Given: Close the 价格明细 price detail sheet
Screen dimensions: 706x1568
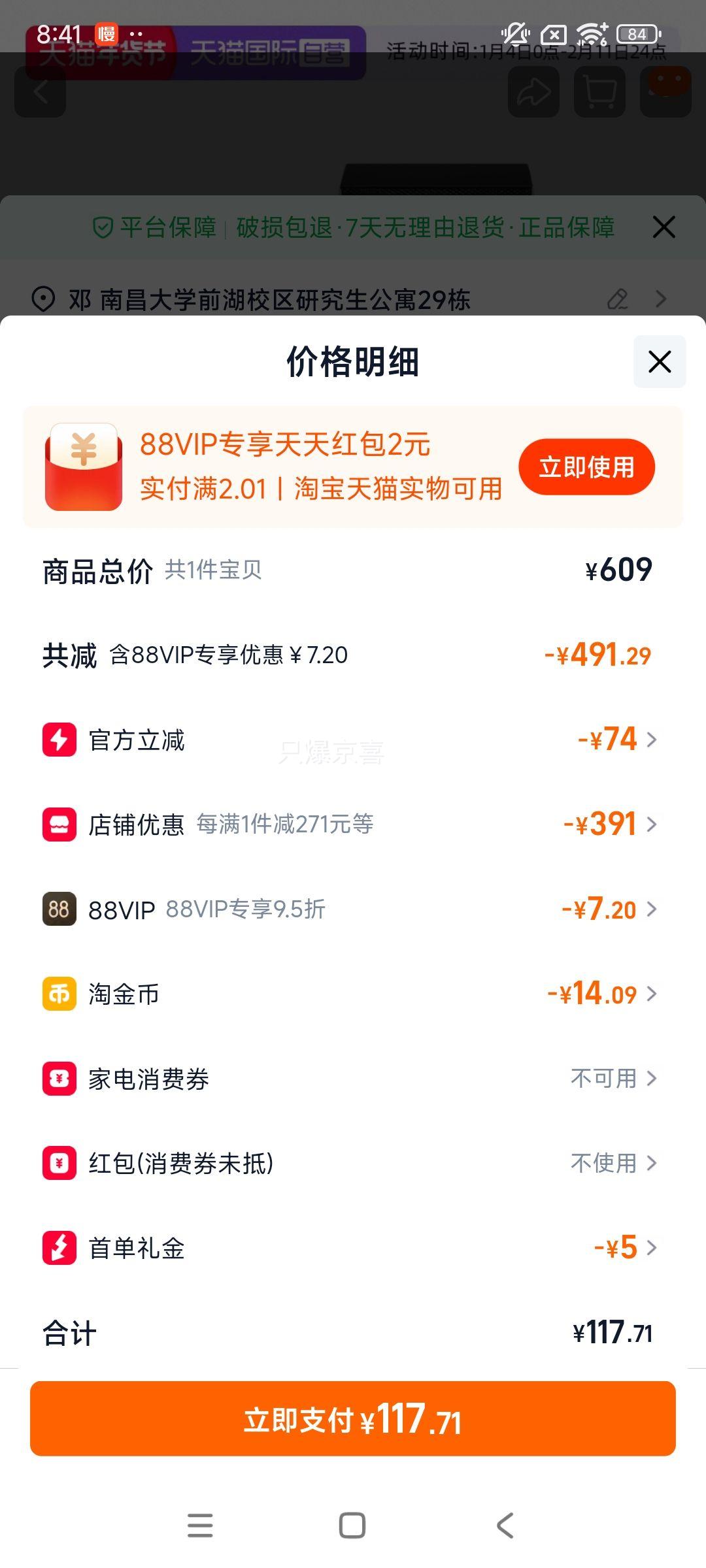Looking at the screenshot, I should pyautogui.click(x=660, y=361).
